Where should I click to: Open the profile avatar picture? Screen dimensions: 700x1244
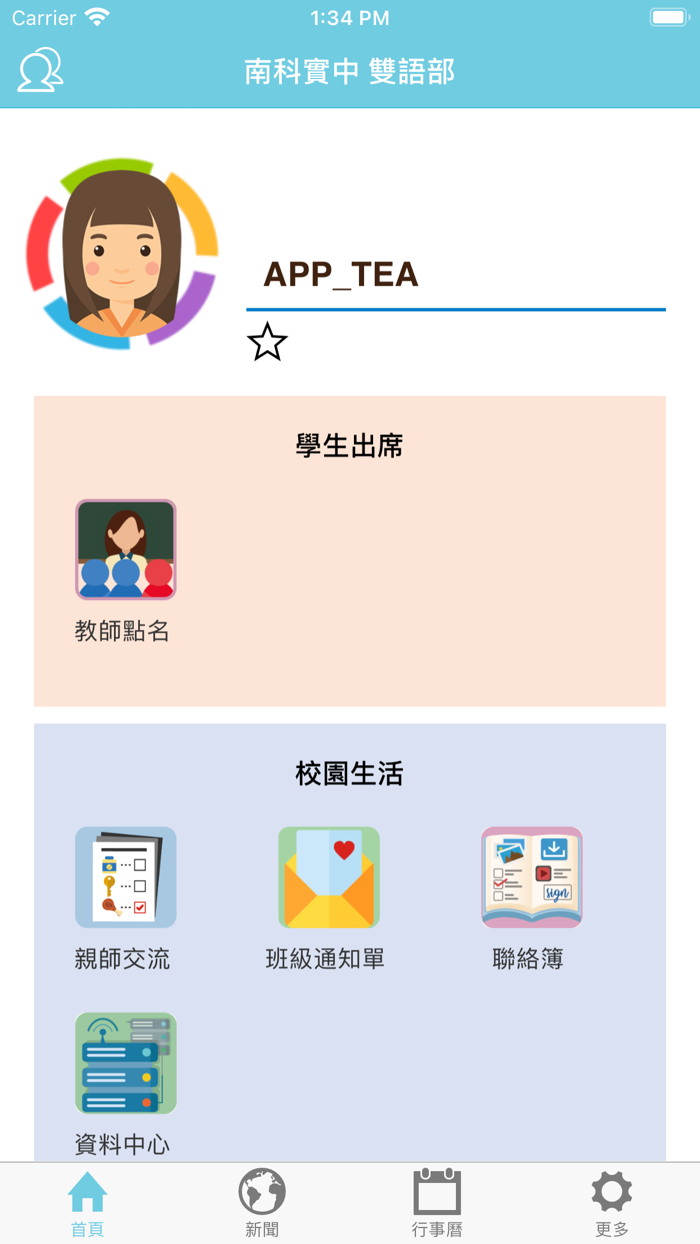[122, 253]
